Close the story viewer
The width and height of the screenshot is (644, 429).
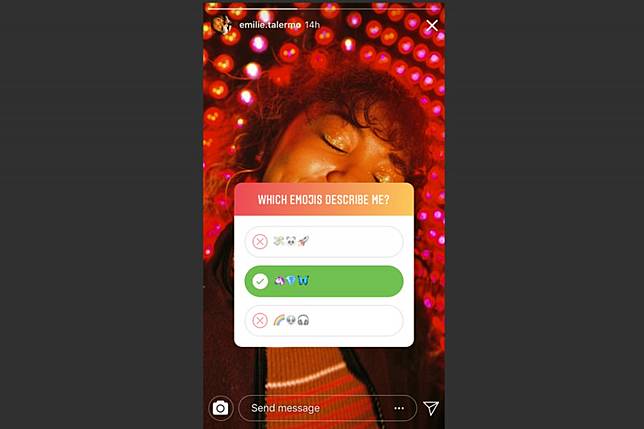(x=432, y=25)
